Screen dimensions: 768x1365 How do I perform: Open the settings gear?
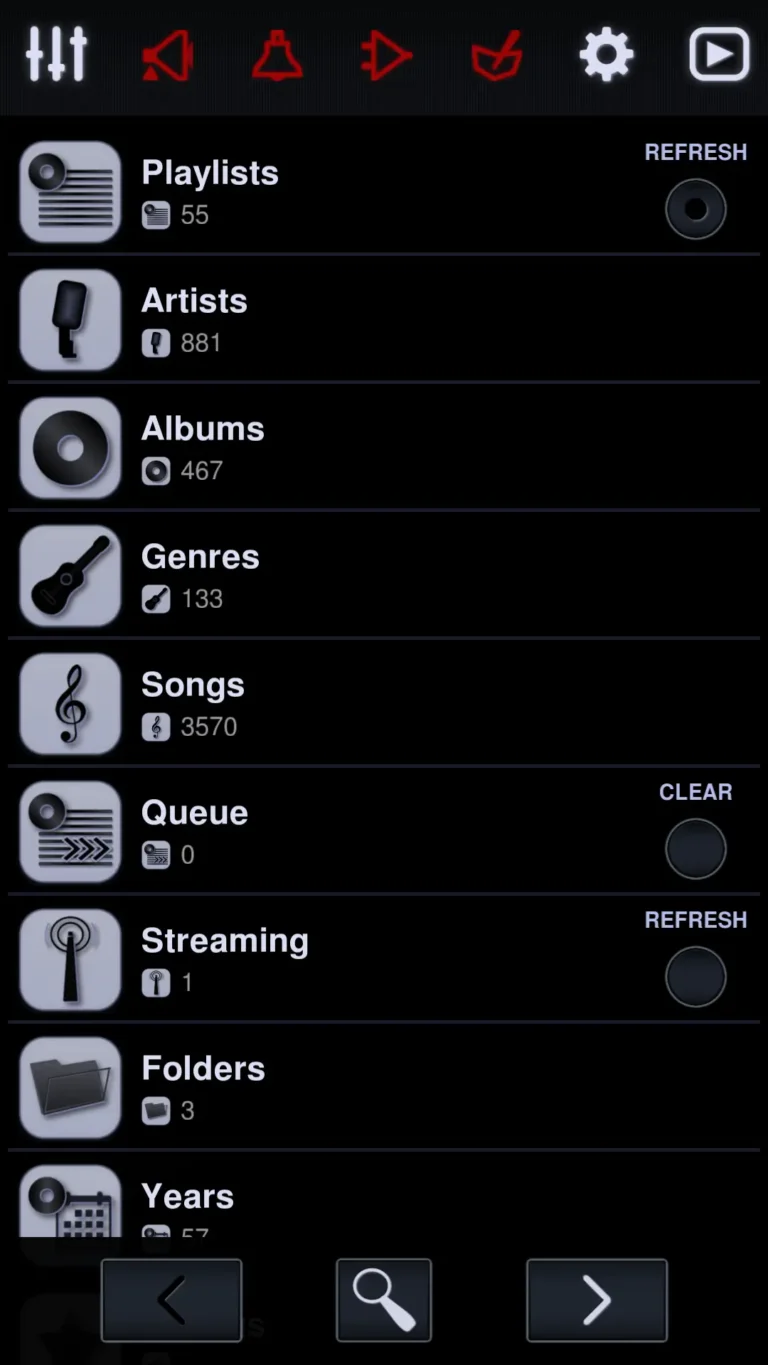[x=606, y=55]
